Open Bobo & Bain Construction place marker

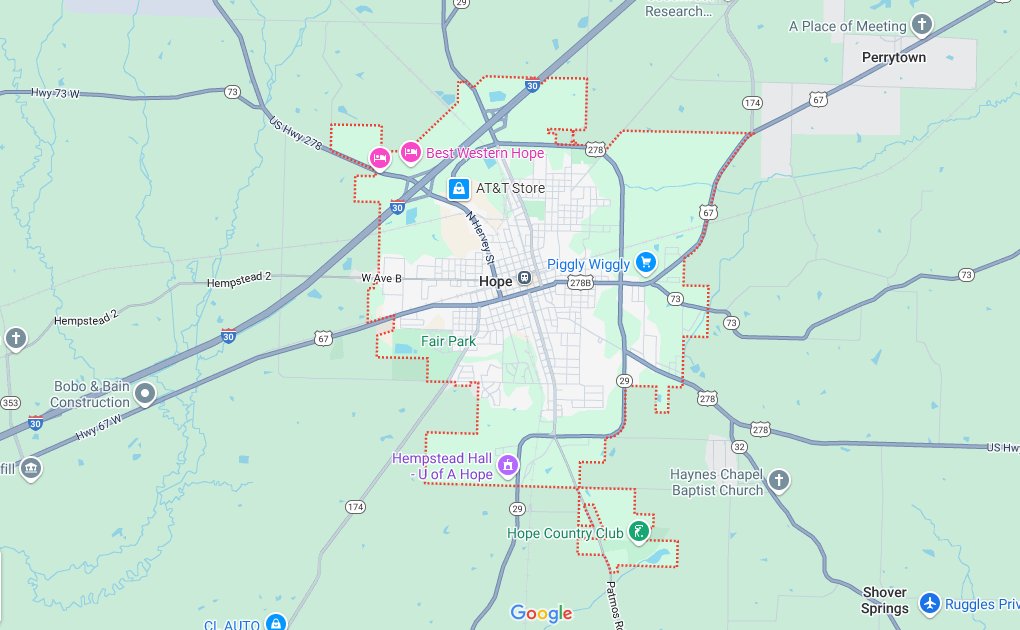click(146, 393)
